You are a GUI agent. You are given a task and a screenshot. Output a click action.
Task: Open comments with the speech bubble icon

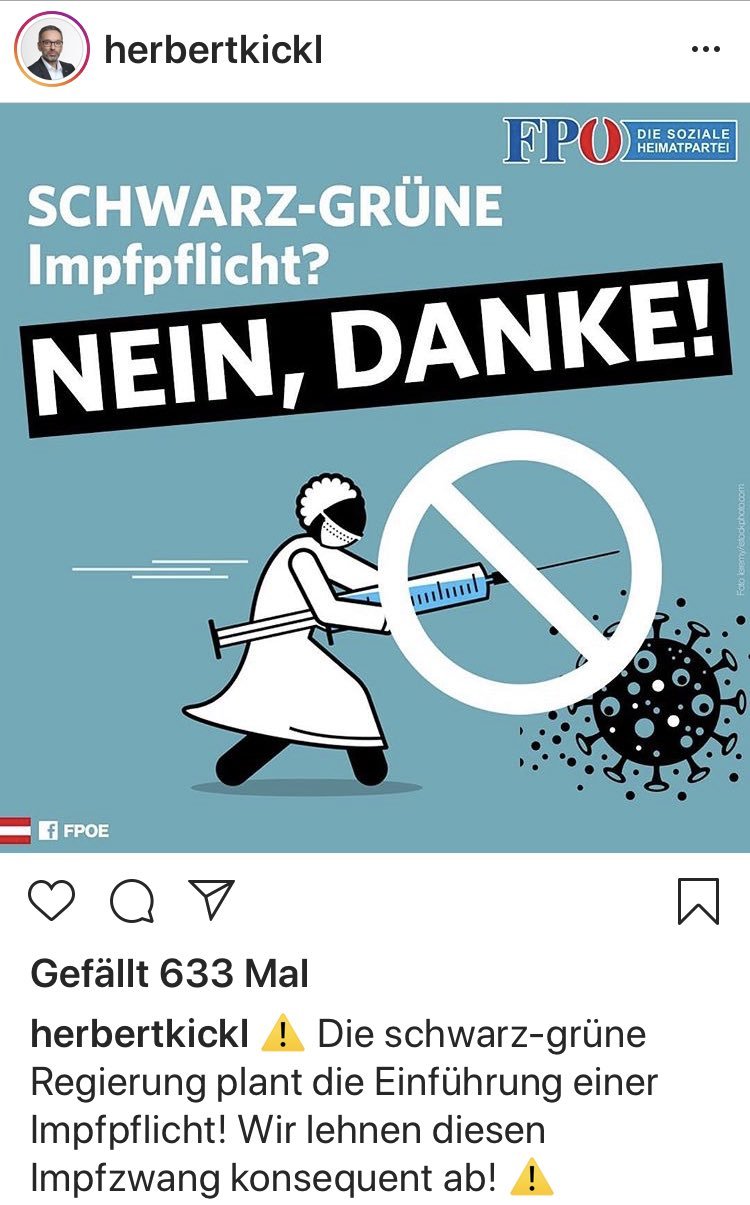(x=132, y=900)
